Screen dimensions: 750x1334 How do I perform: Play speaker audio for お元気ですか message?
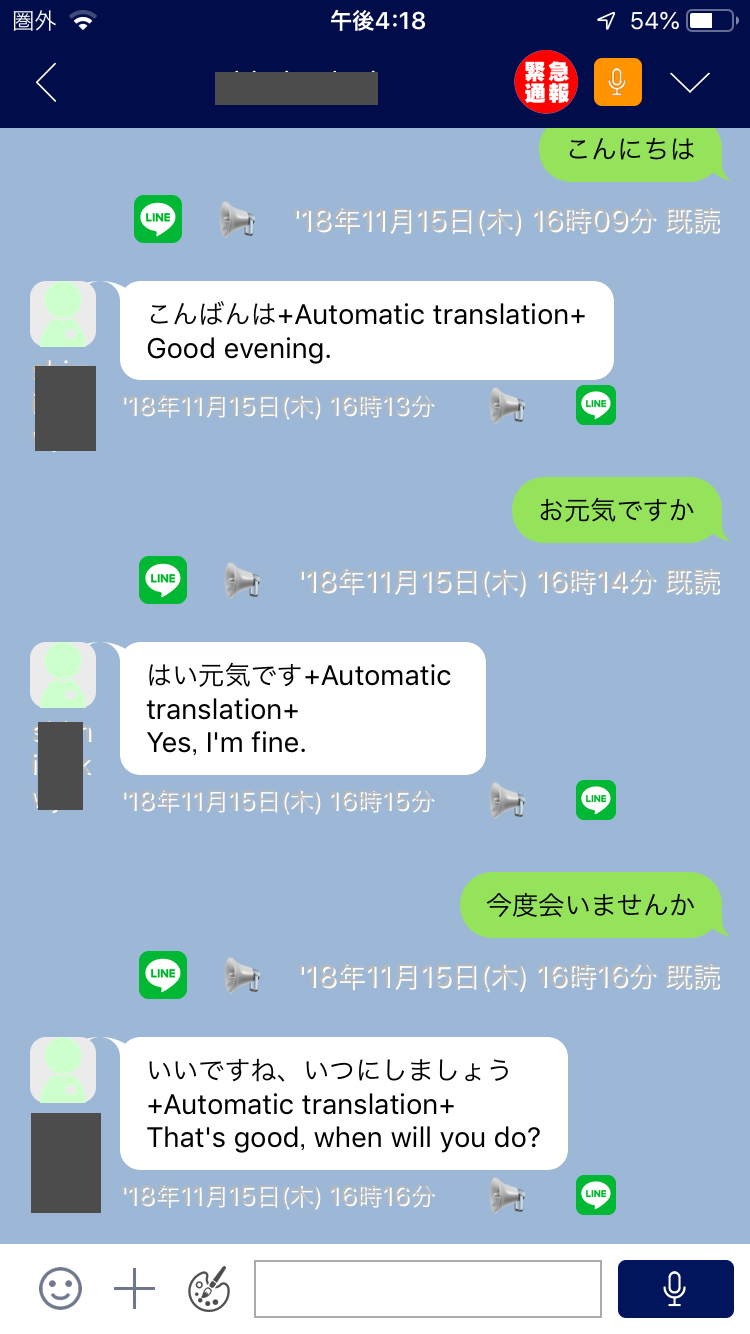[x=242, y=580]
